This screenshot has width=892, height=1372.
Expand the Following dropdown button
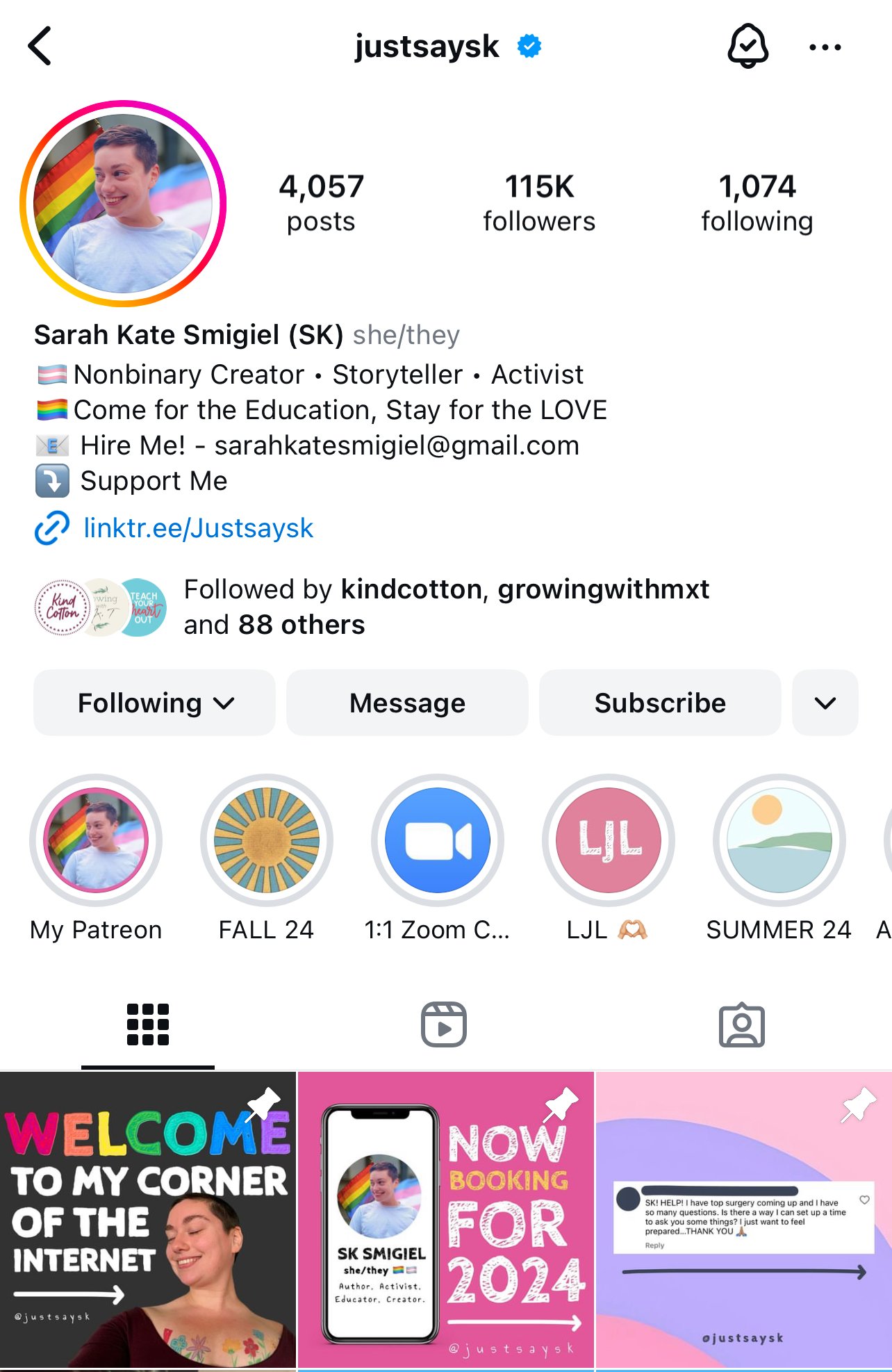coord(154,703)
